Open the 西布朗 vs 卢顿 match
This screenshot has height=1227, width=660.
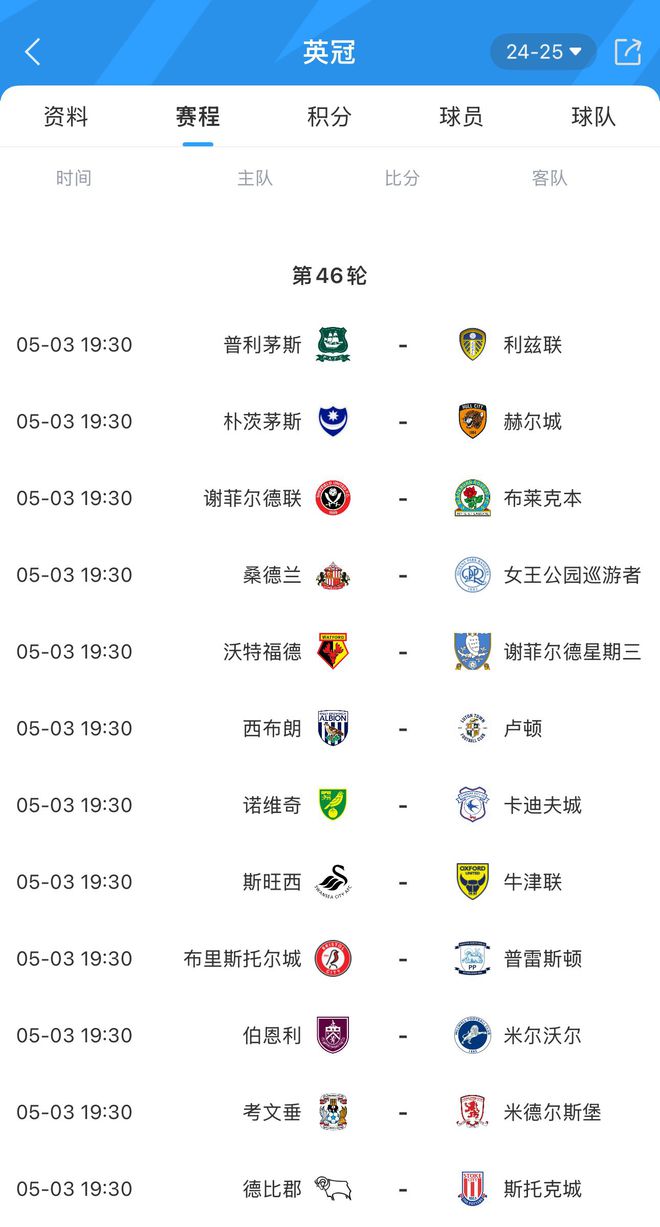[x=330, y=728]
